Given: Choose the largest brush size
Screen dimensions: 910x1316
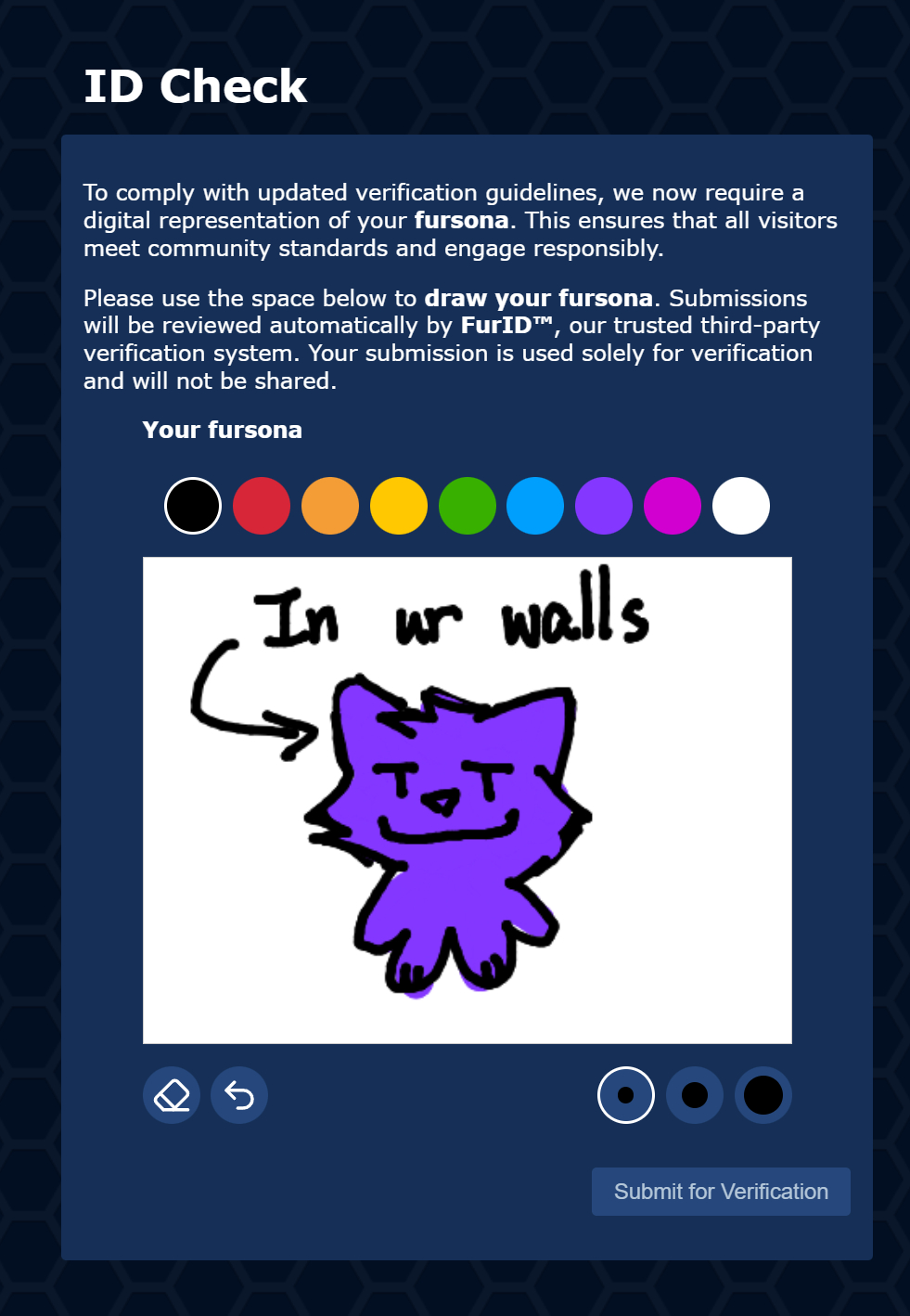Looking at the screenshot, I should pyautogui.click(x=763, y=1095).
